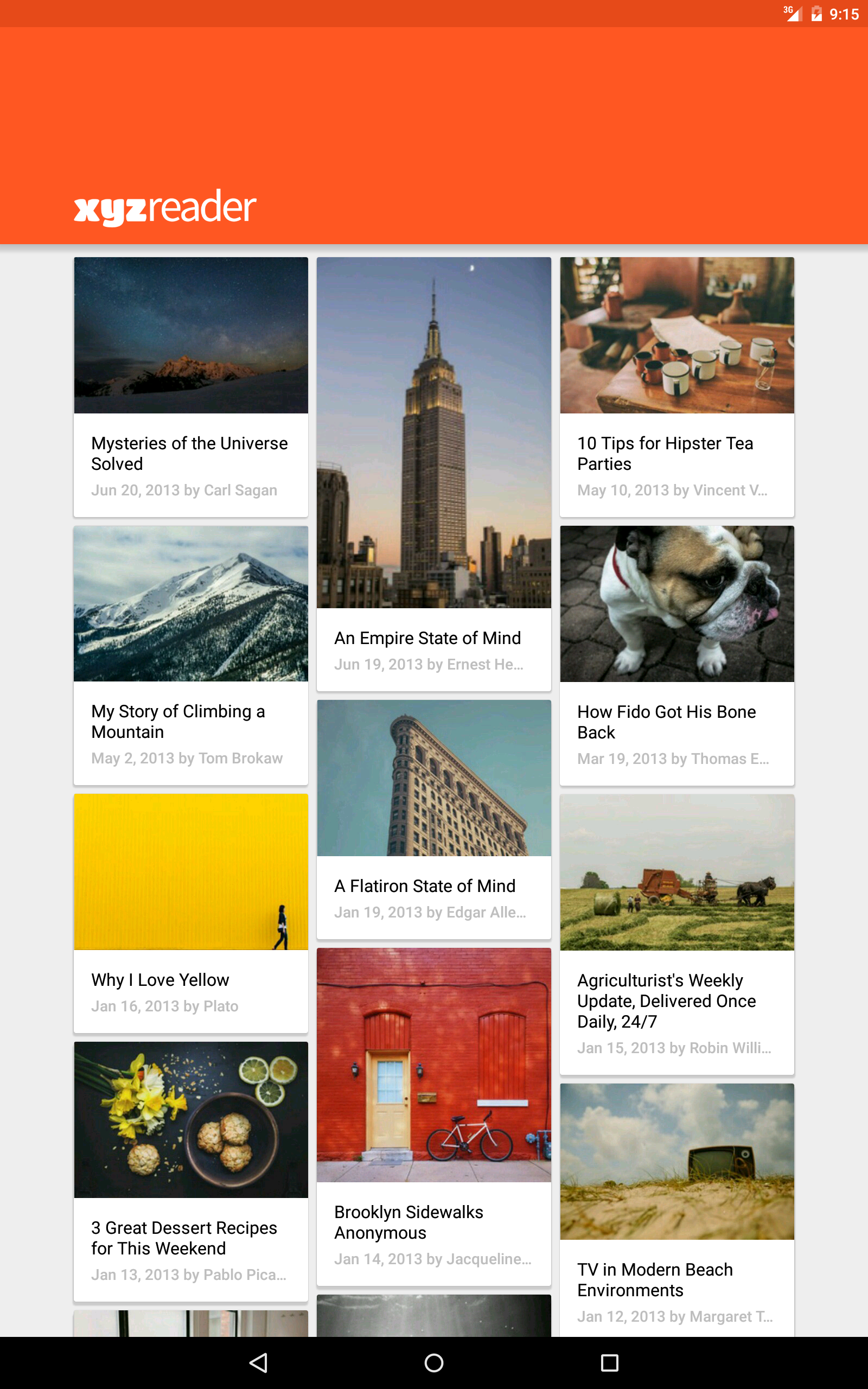Go back using the system back button
Viewport: 868px width, 1389px height.
[258, 1362]
